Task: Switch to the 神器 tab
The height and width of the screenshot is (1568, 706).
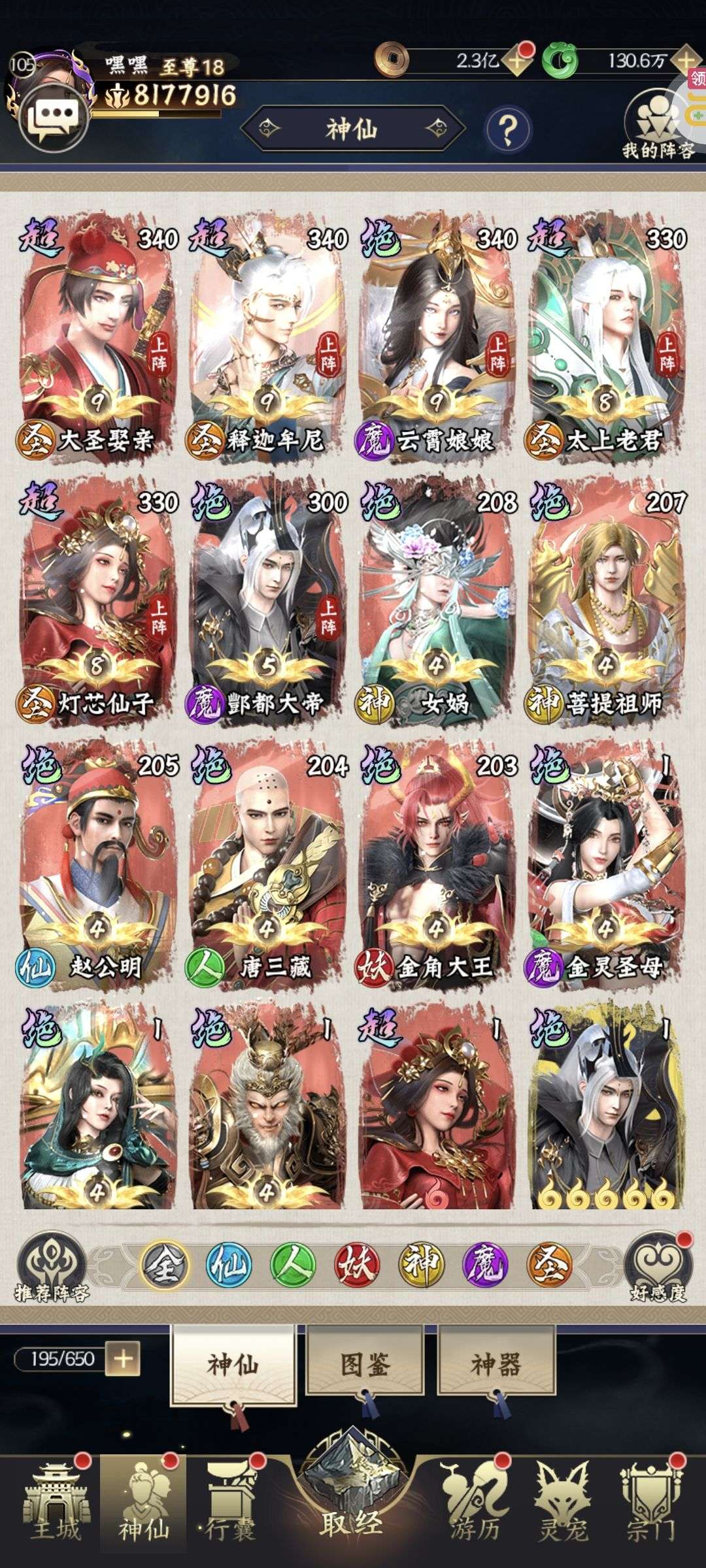Action: 496,1365
